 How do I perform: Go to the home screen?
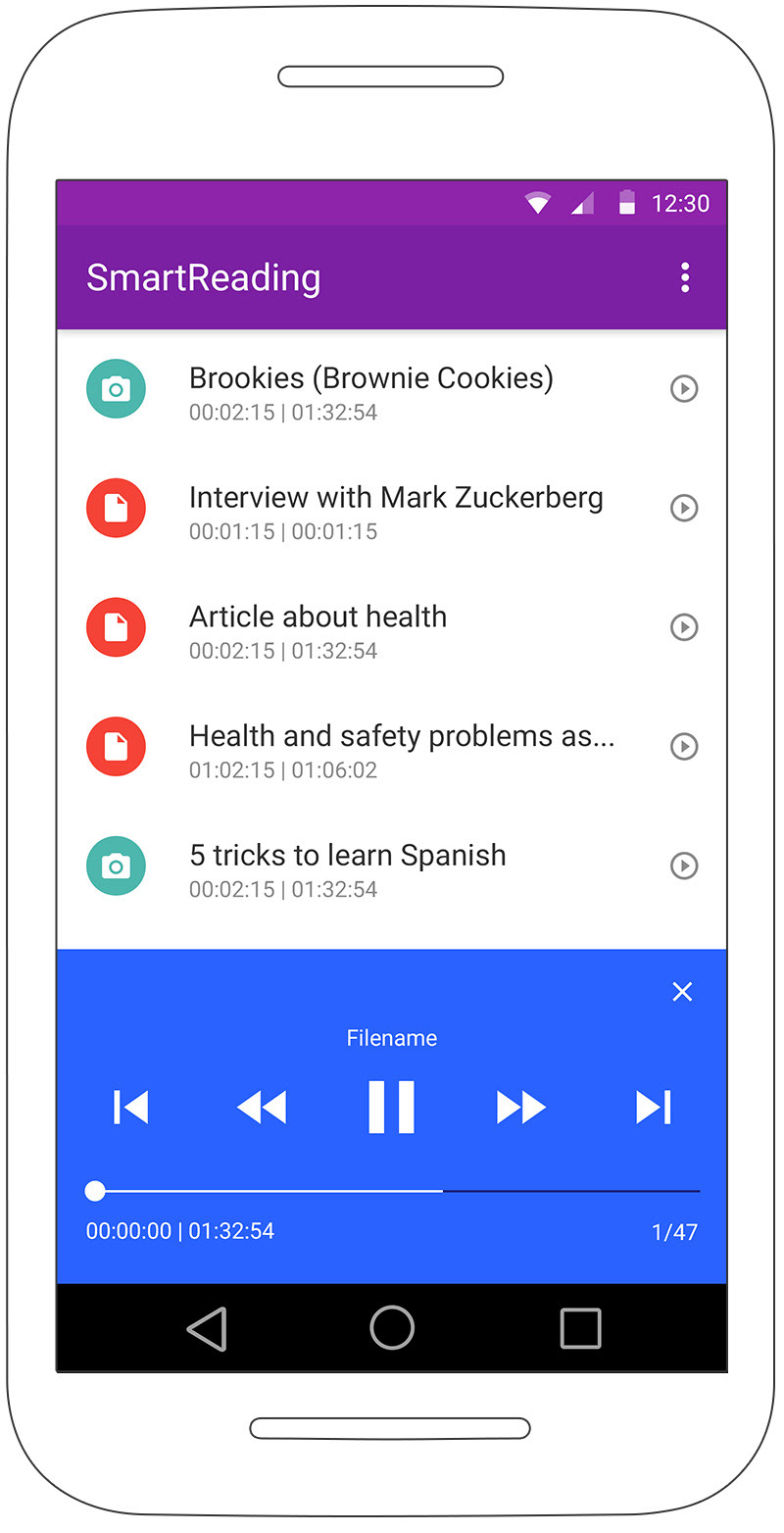pos(392,1329)
